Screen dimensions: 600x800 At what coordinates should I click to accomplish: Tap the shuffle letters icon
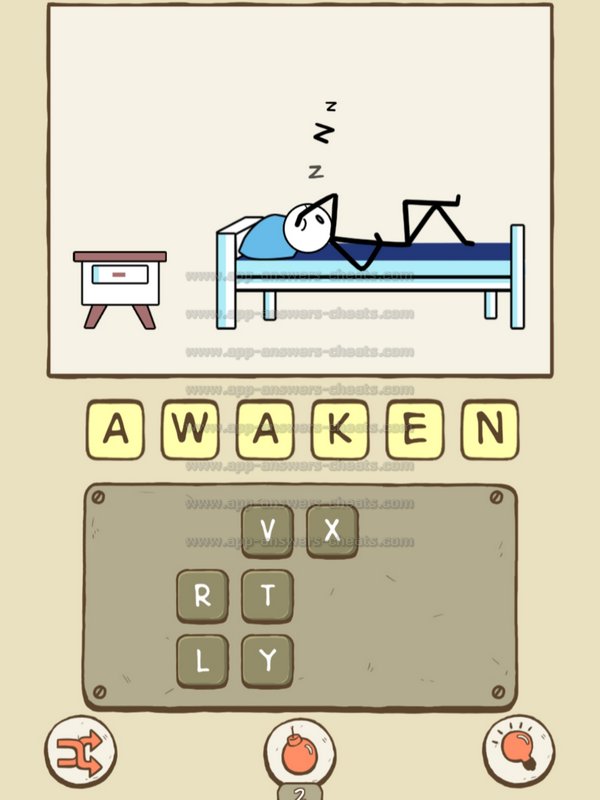(80, 750)
